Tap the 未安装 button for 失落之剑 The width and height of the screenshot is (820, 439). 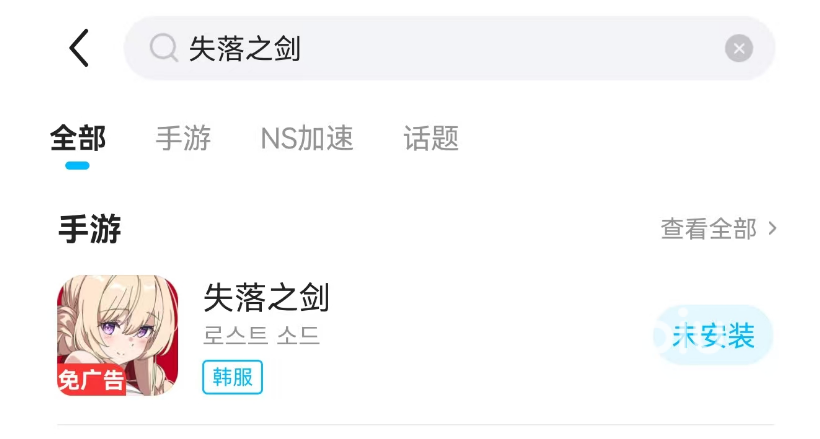(713, 336)
